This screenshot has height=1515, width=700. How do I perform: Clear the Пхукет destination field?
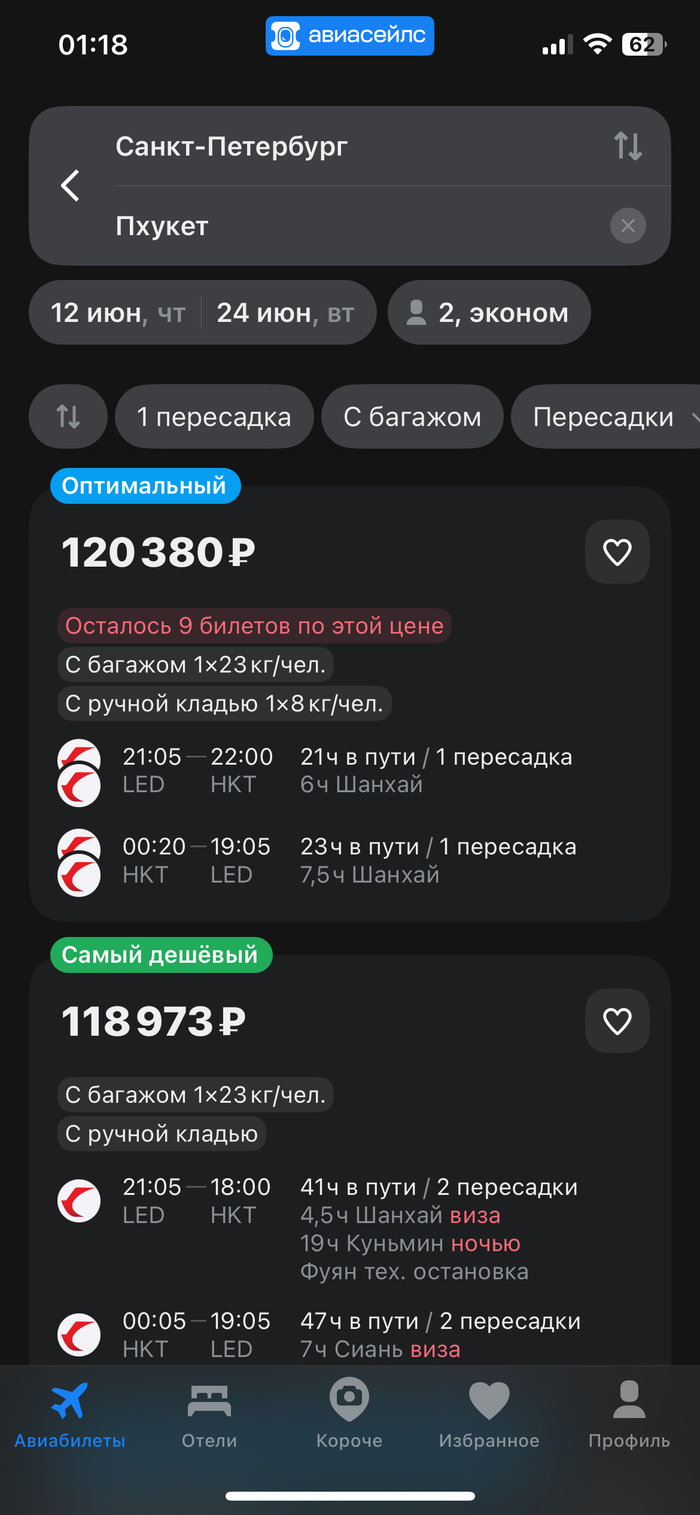coord(628,226)
